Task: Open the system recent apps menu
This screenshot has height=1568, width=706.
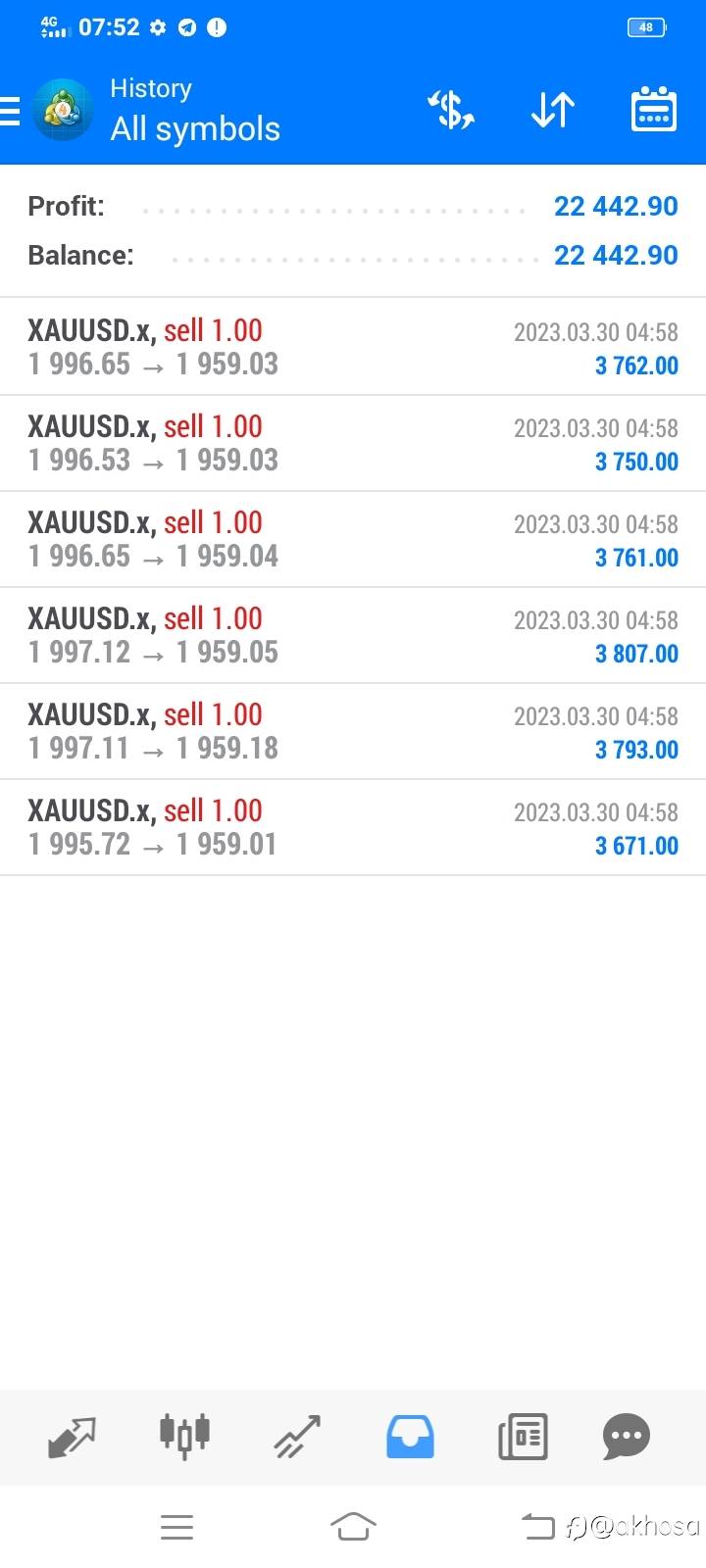Action: tap(176, 1526)
